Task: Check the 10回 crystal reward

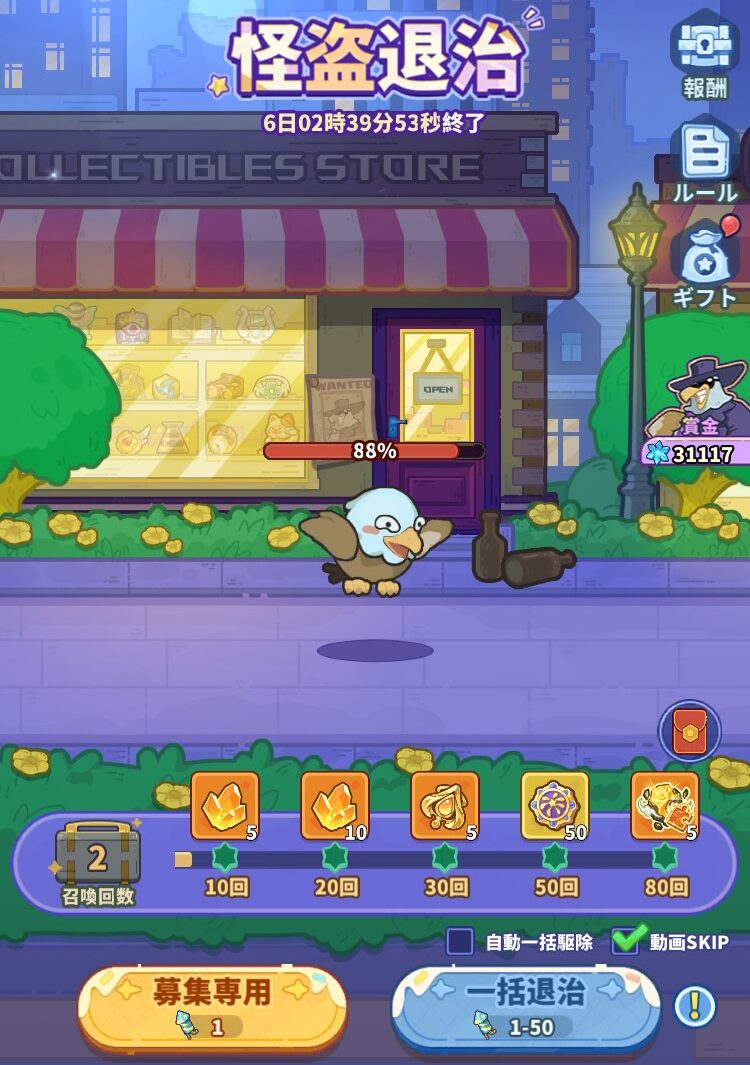Action: tap(225, 805)
